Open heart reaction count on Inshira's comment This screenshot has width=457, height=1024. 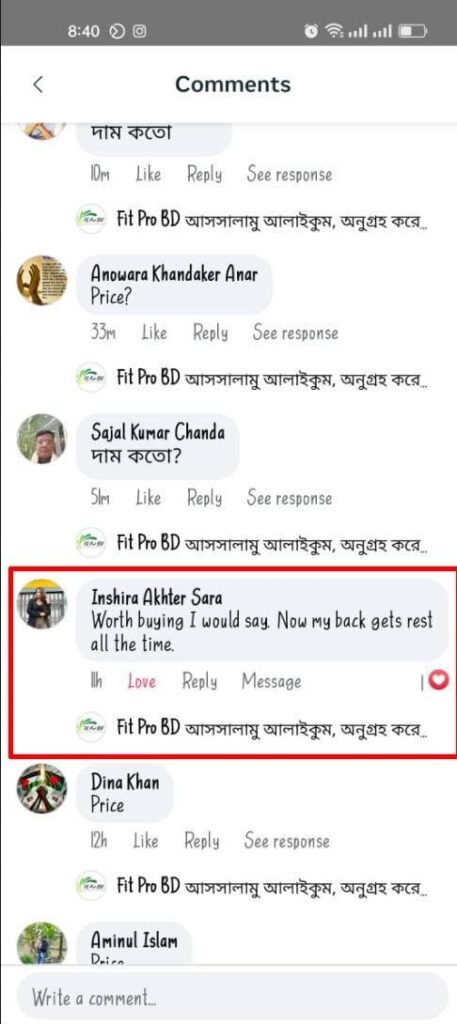(x=435, y=682)
